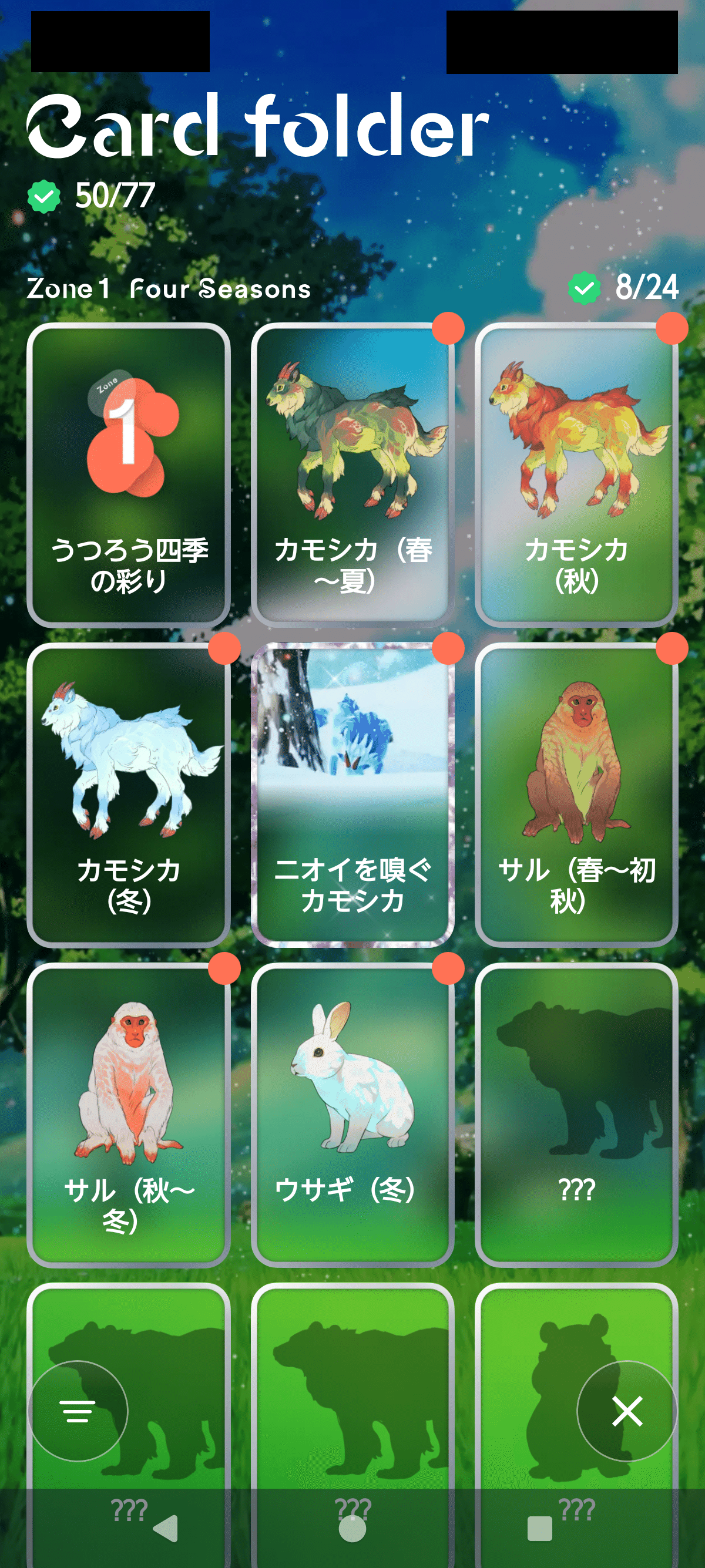Open the filter list round button
The height and width of the screenshot is (1568, 705).
pyautogui.click(x=78, y=1411)
